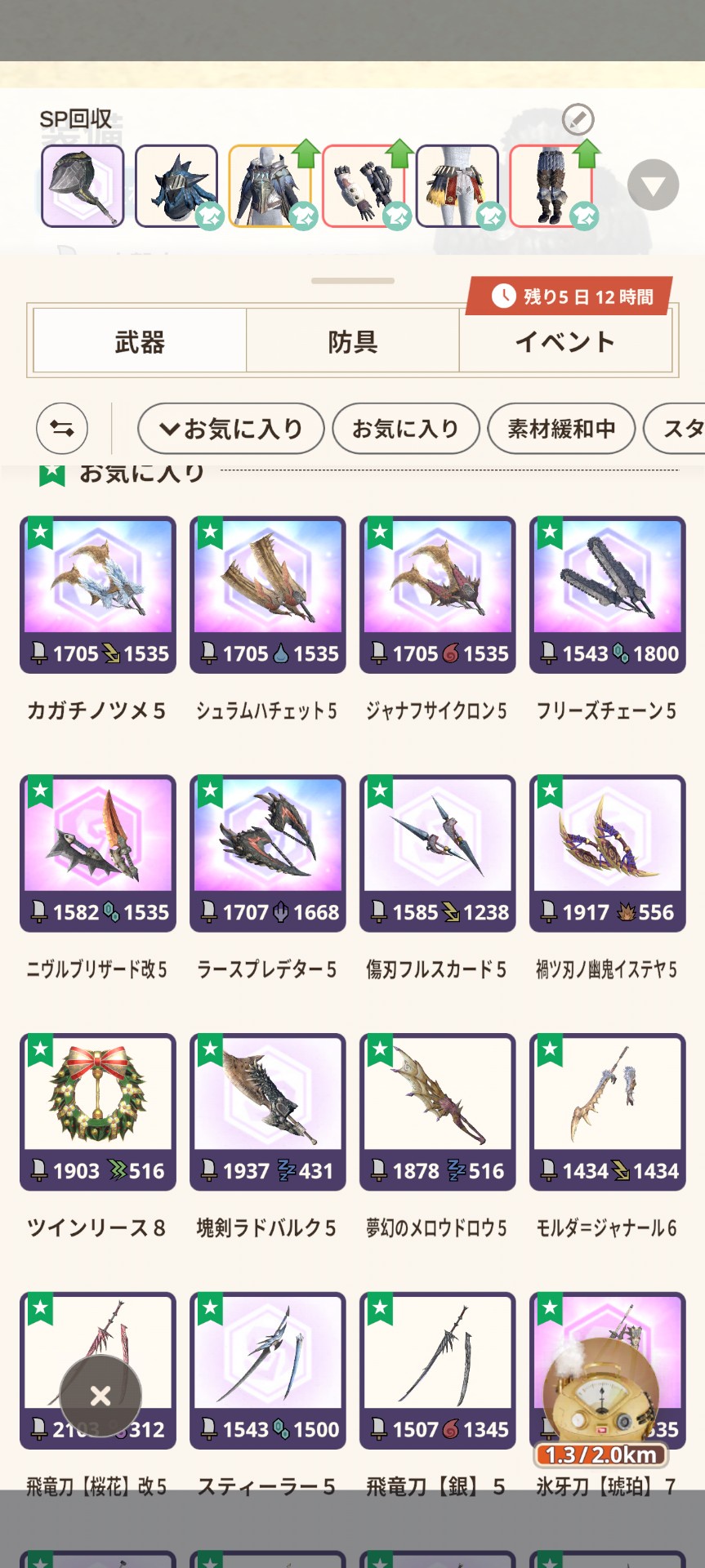Tap equipped helmet slot in loadout
This screenshot has height=1568, width=705.
(176, 185)
